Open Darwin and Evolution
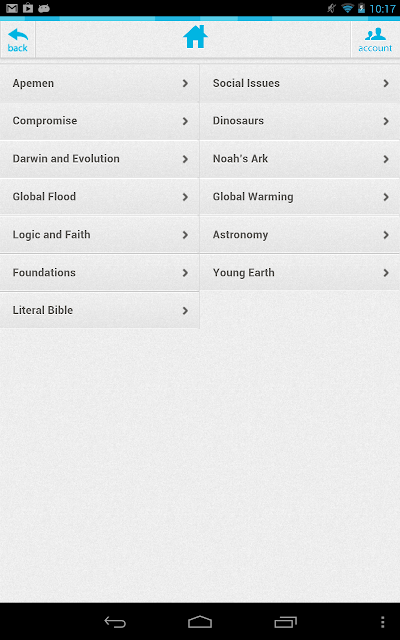 tap(99, 159)
